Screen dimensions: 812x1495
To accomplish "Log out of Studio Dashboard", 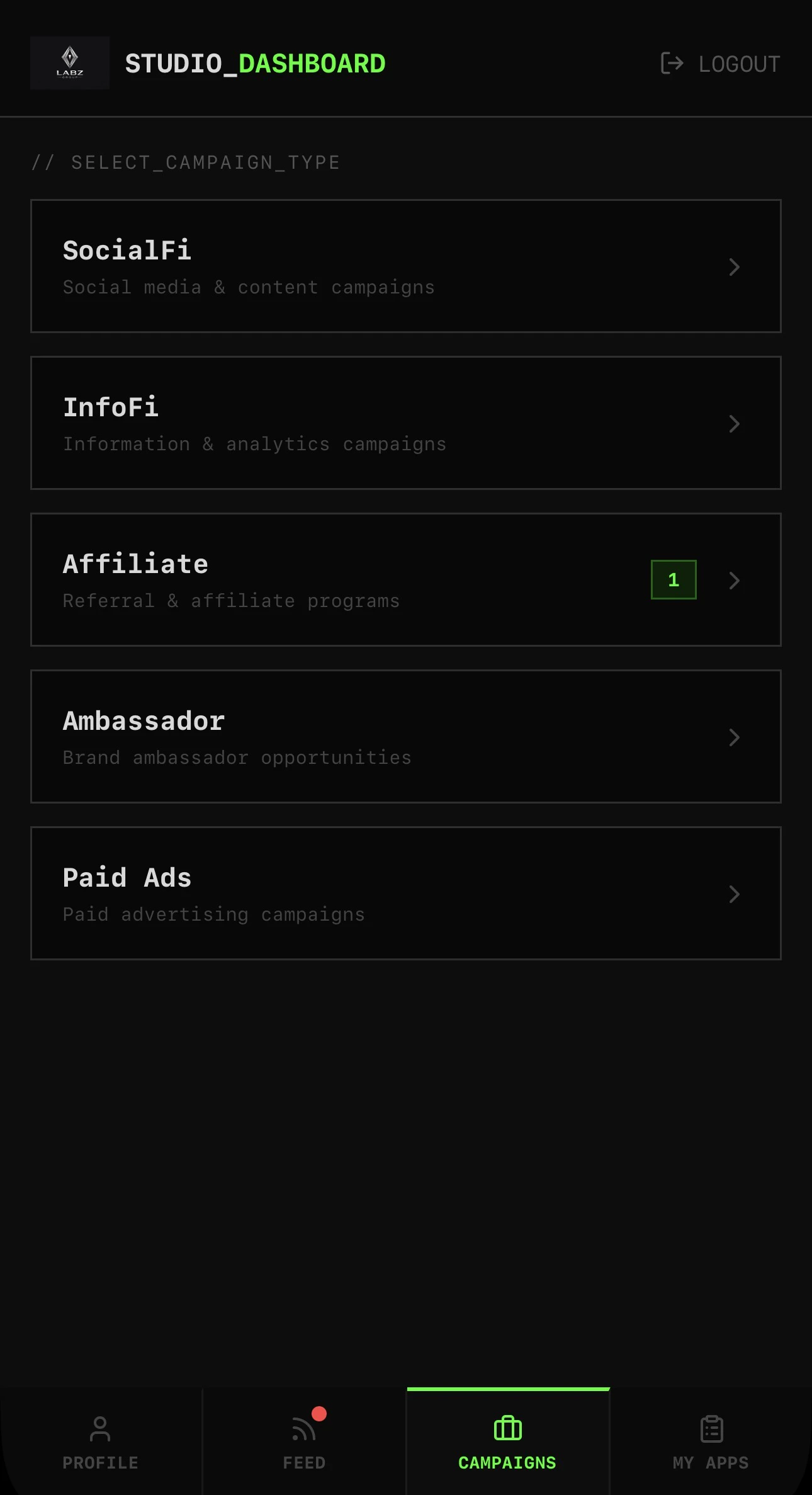I will click(x=720, y=64).
